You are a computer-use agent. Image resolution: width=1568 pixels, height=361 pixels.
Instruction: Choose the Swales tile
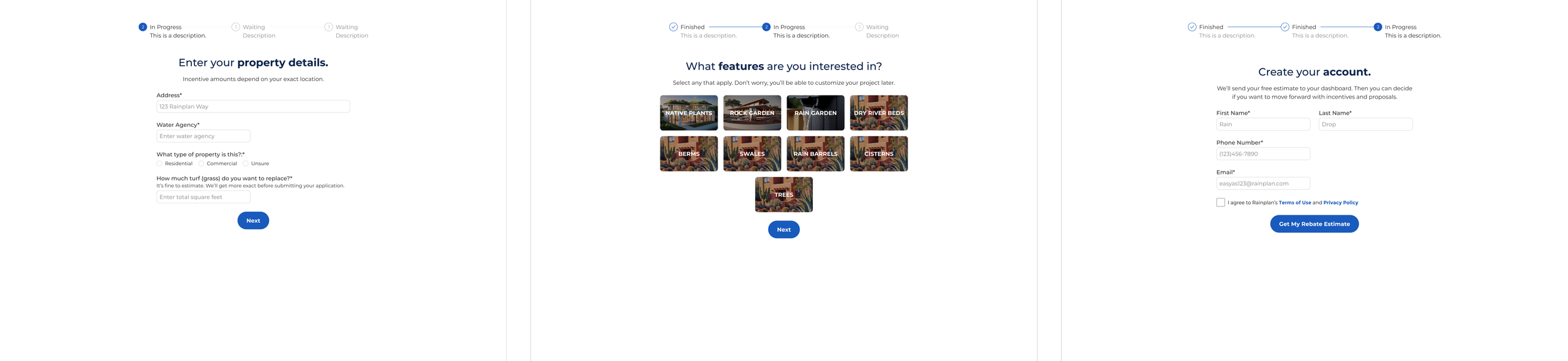pyautogui.click(x=752, y=154)
